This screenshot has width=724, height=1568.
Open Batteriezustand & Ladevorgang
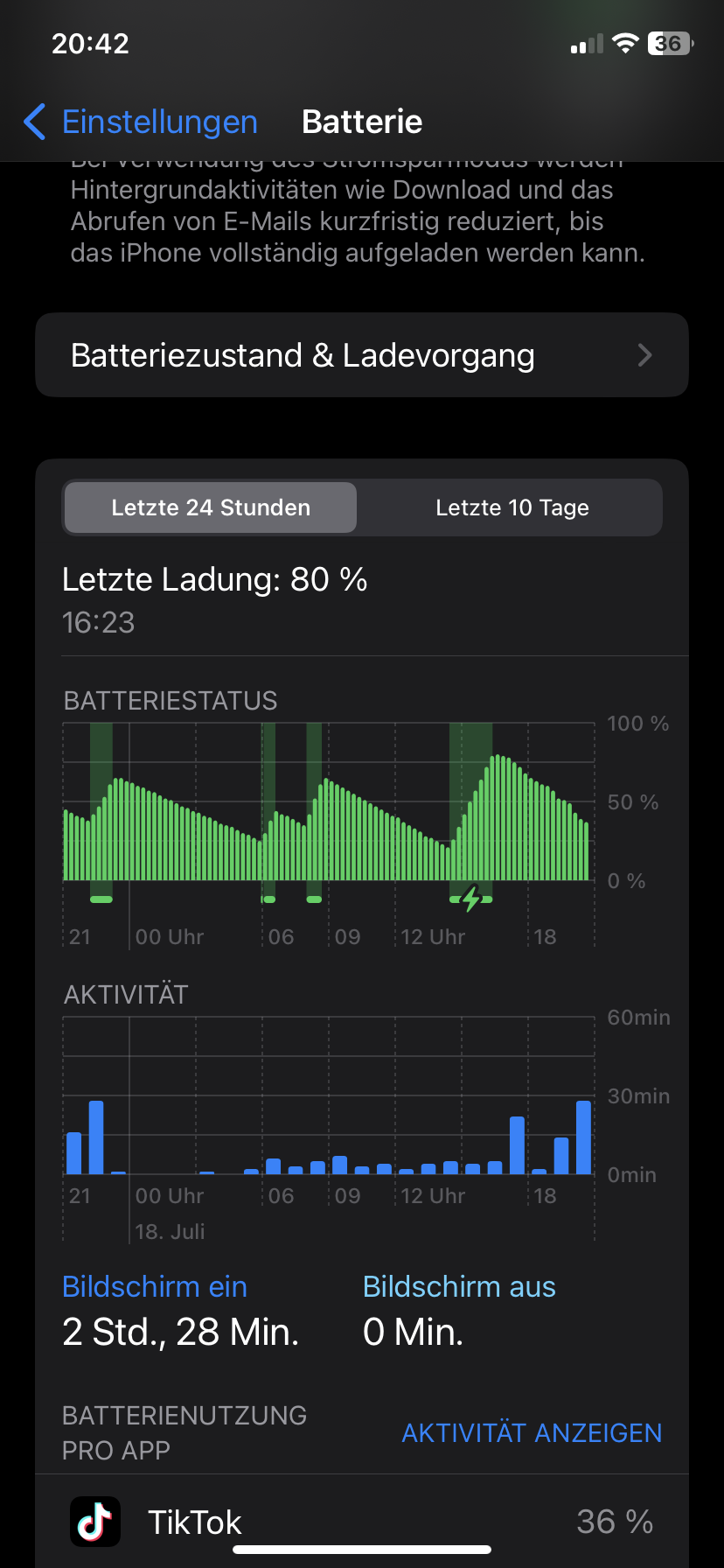click(361, 355)
